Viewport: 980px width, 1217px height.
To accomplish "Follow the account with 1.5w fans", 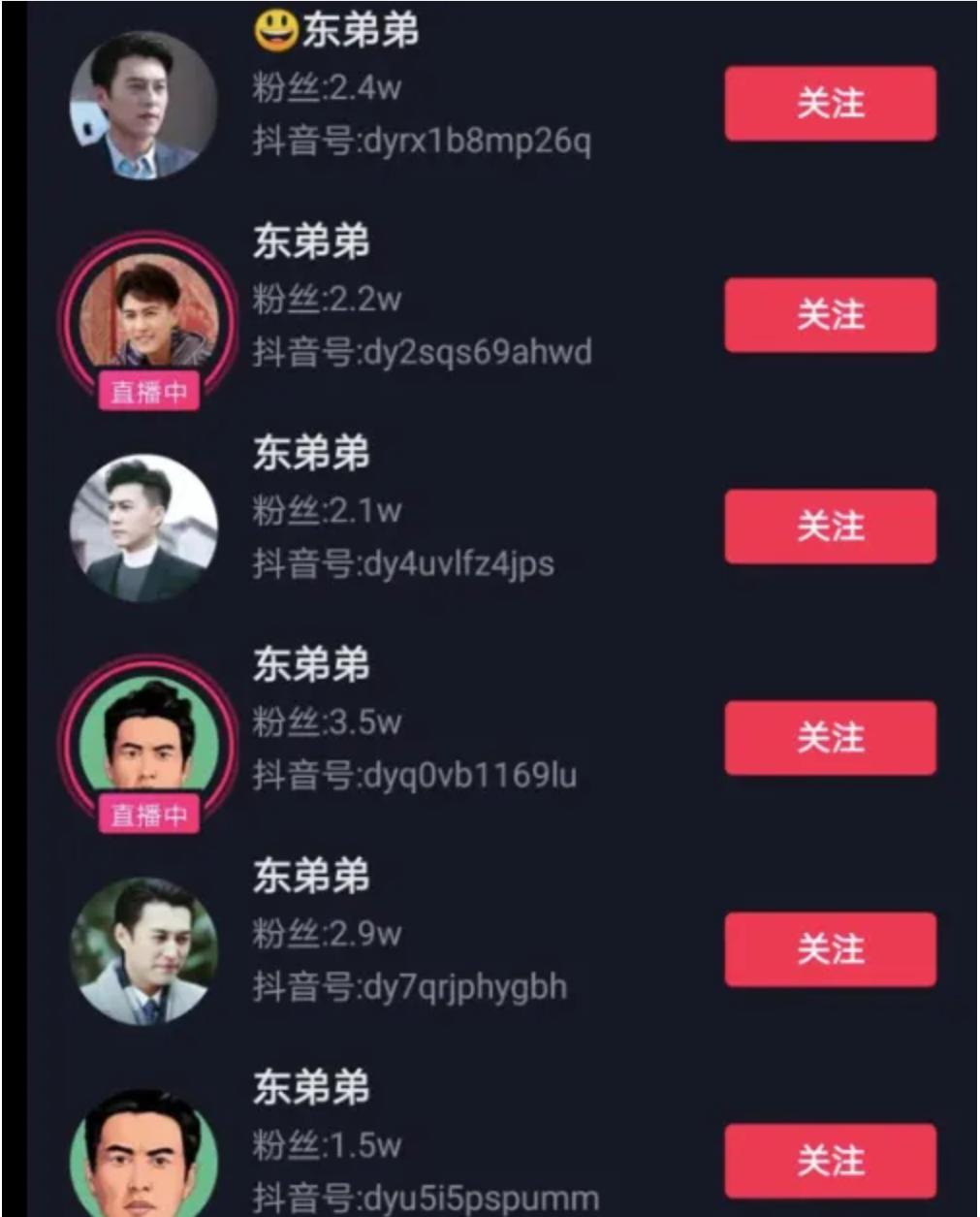I will pyautogui.click(x=830, y=1161).
